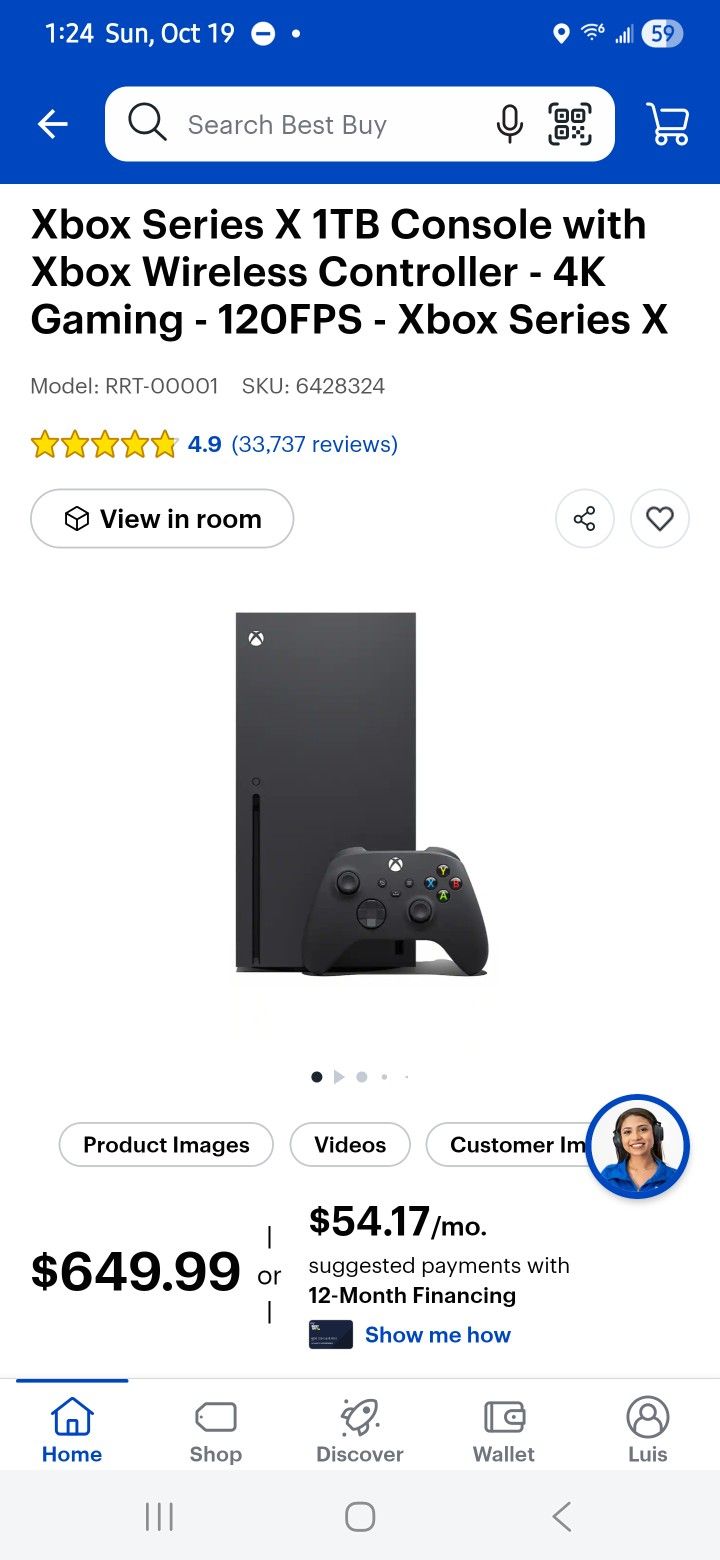Tap the microphone icon for voice search
The width and height of the screenshot is (720, 1560).
510,123
